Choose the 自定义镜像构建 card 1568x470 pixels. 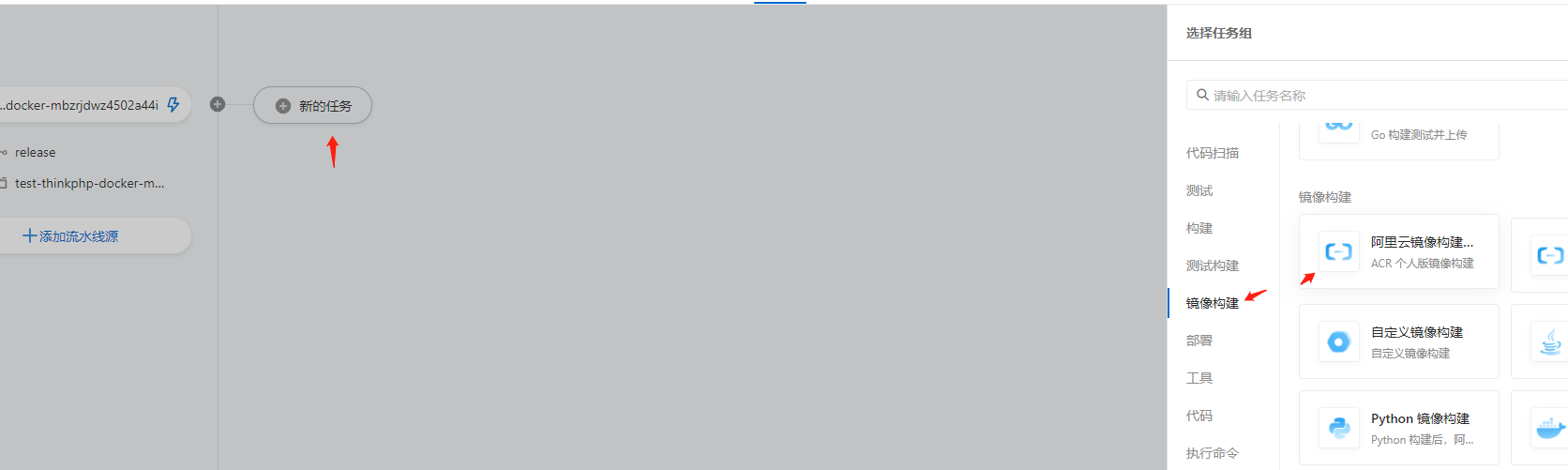point(1398,341)
